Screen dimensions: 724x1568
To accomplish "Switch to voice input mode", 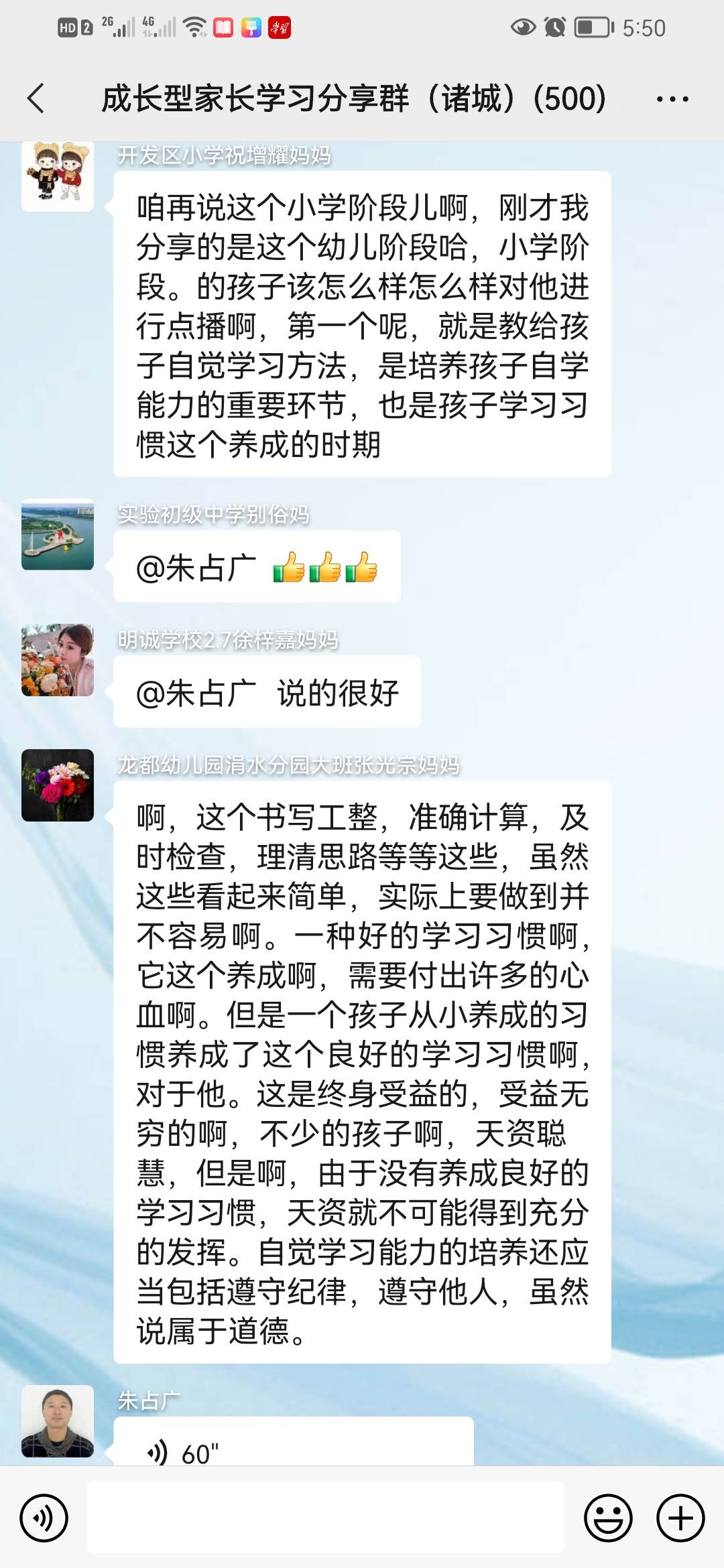I will [46, 1518].
